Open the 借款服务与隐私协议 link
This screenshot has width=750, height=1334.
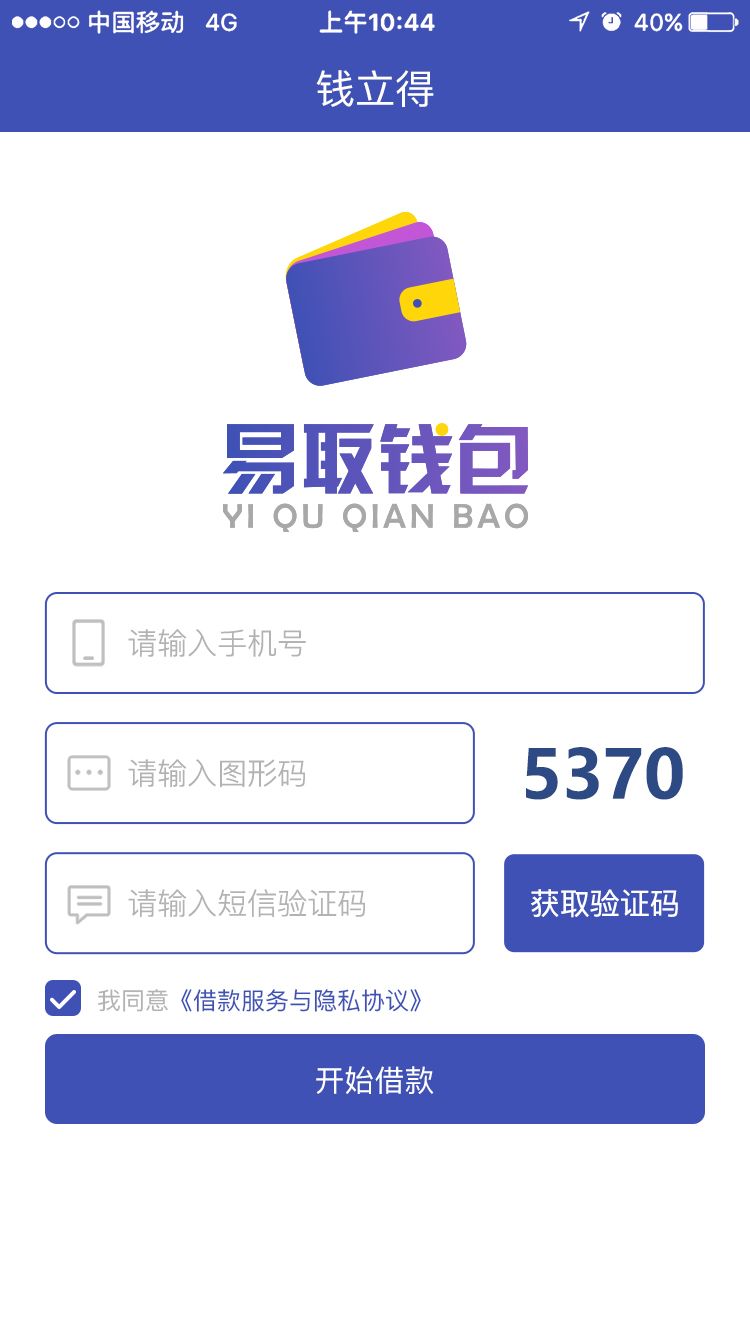(300, 1000)
